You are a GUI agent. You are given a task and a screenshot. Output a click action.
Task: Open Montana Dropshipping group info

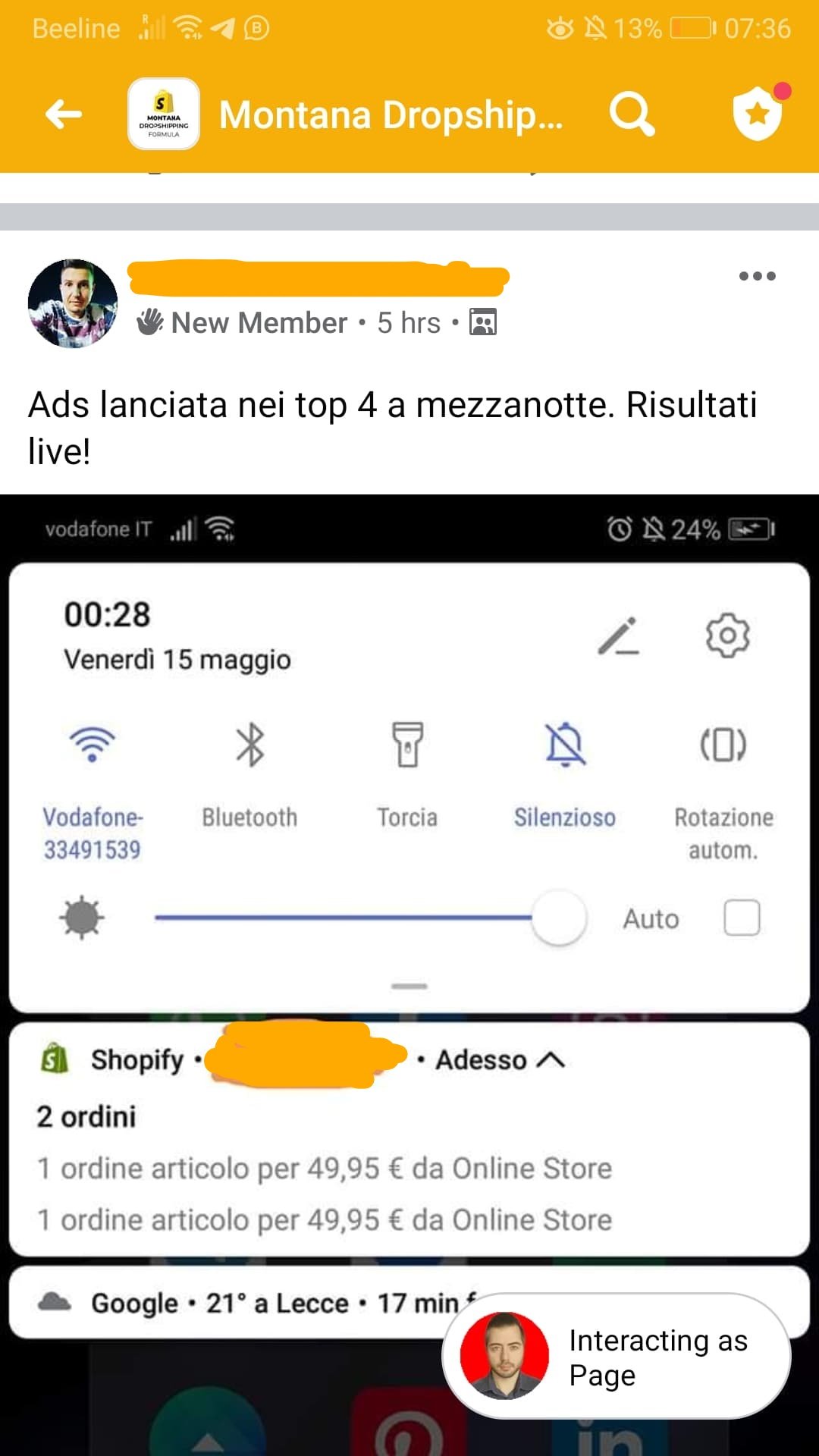point(390,115)
